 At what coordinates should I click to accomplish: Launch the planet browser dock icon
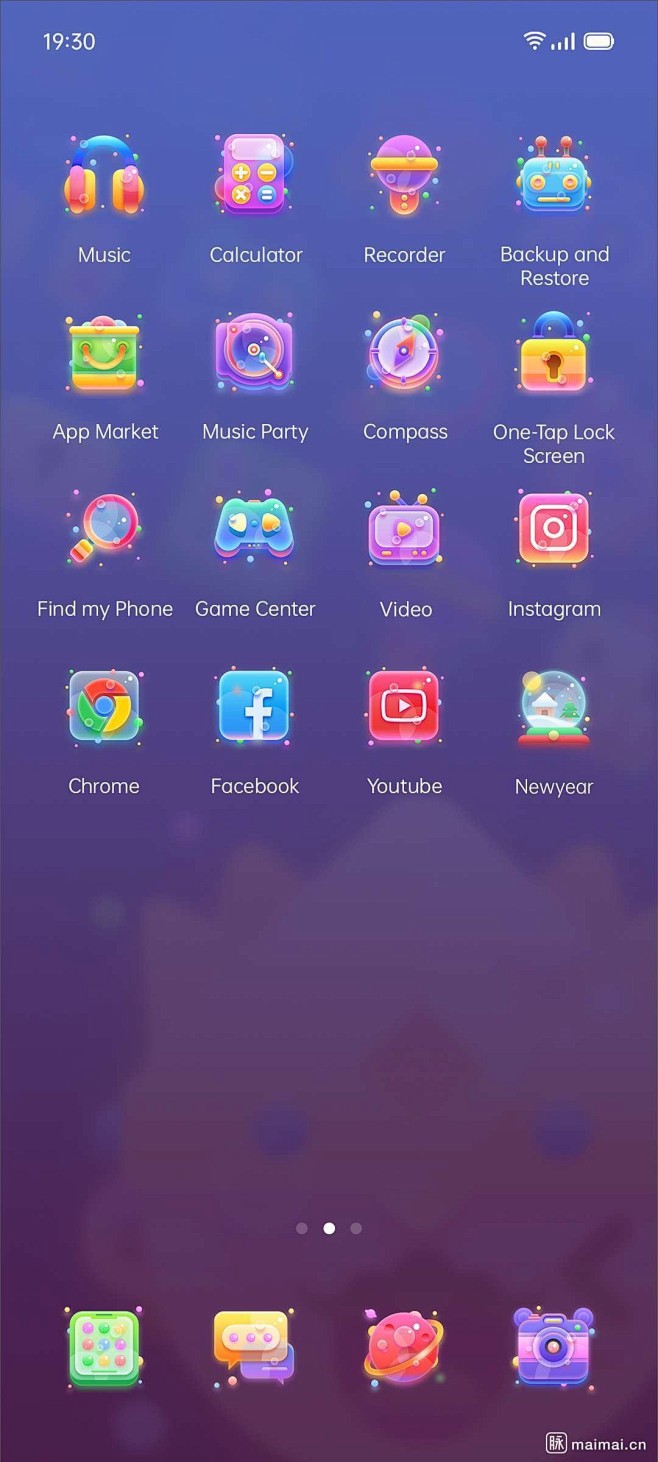(x=403, y=1348)
